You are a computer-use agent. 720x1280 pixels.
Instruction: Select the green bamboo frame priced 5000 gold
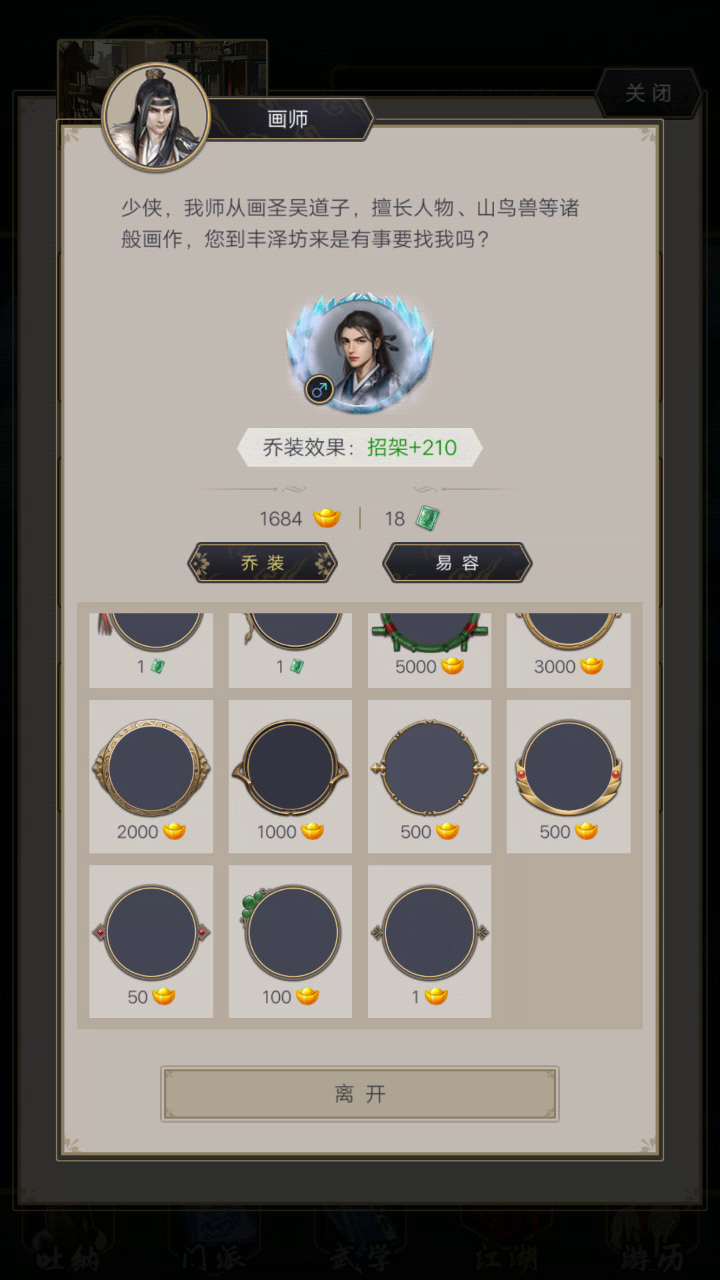[429, 645]
